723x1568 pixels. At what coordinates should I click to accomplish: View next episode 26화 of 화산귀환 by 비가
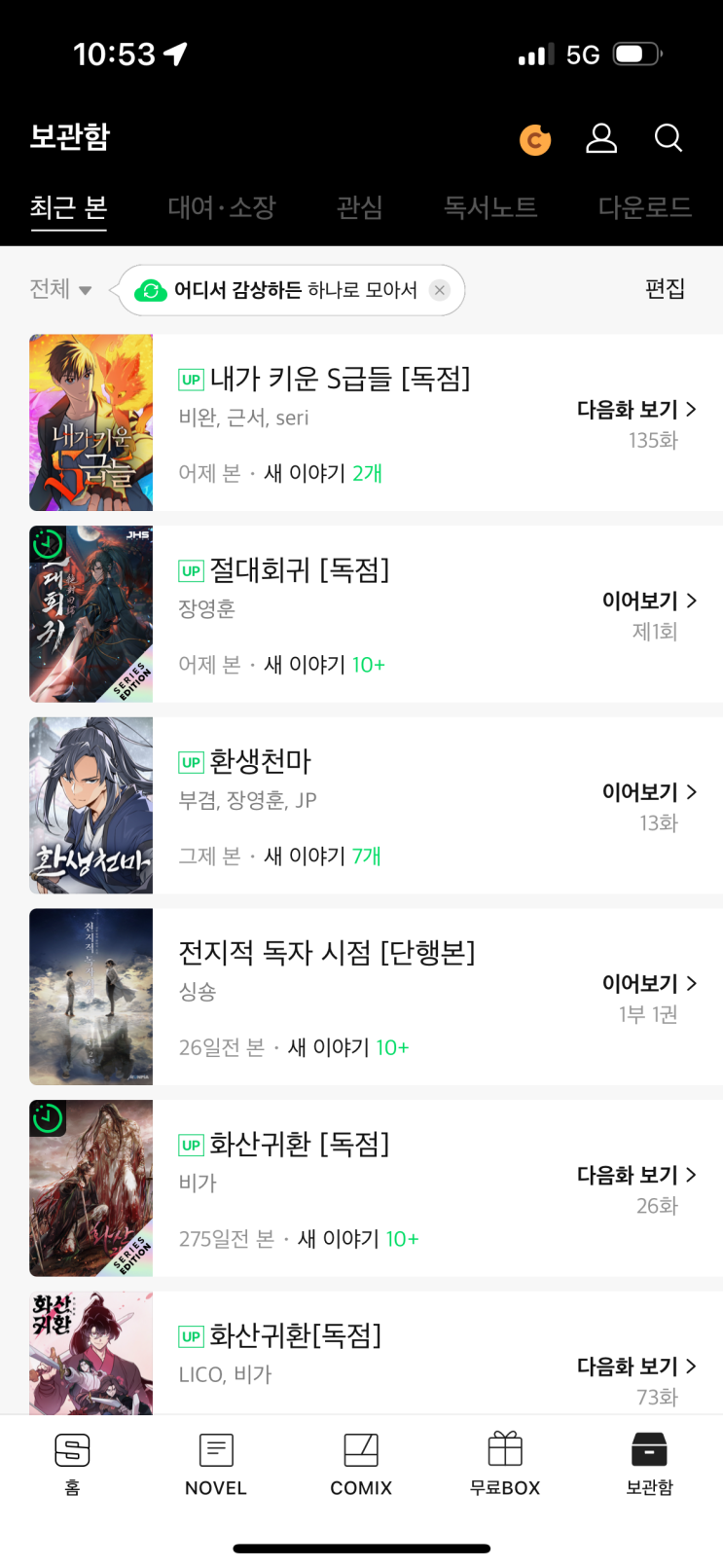tap(636, 1176)
